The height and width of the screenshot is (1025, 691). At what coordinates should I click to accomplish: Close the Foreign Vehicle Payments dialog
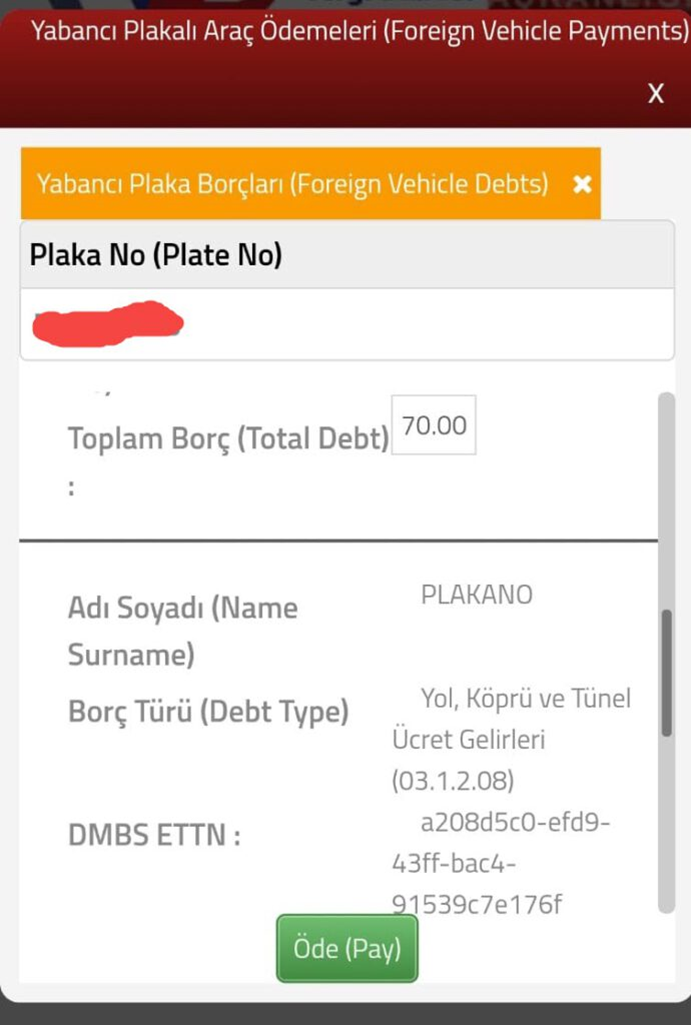pos(656,94)
